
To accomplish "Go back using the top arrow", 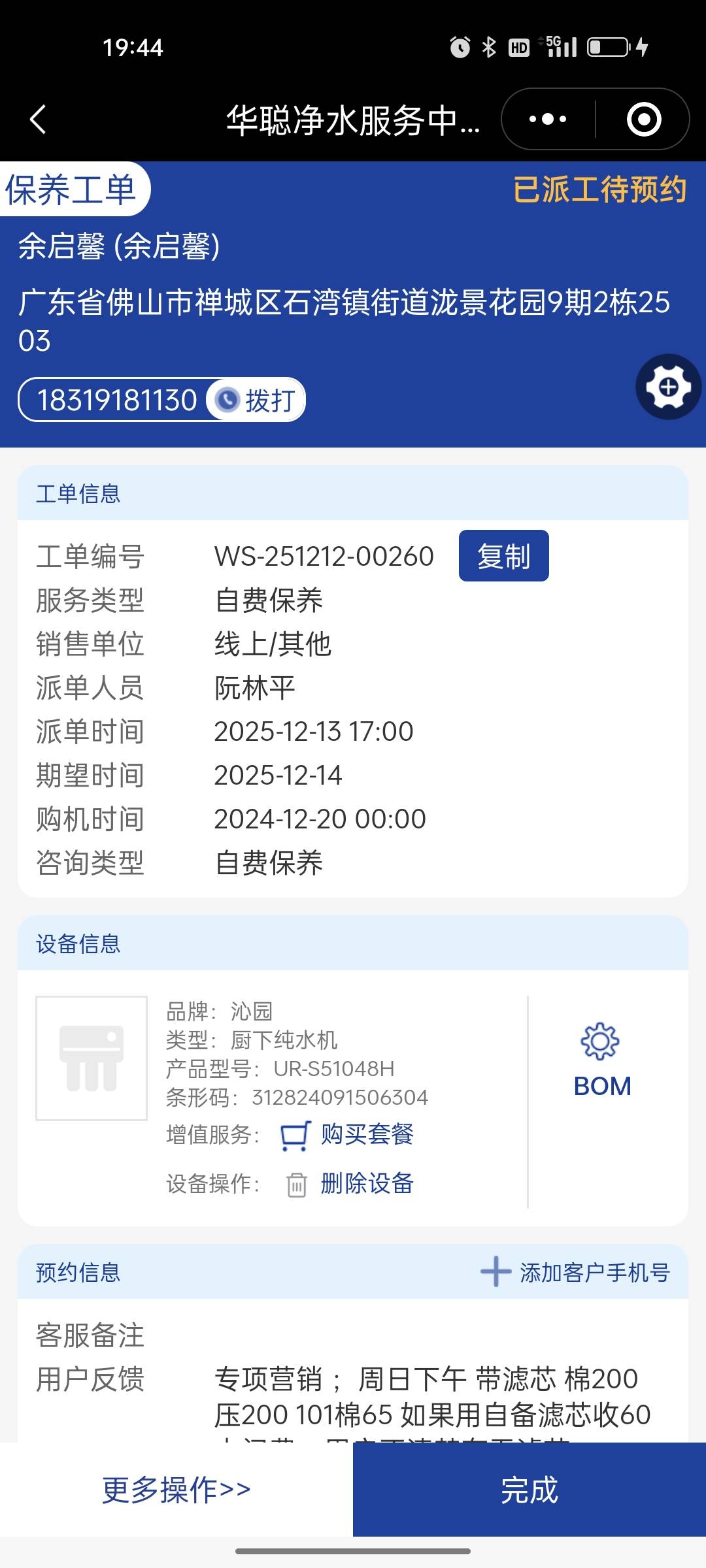I will pyautogui.click(x=38, y=120).
